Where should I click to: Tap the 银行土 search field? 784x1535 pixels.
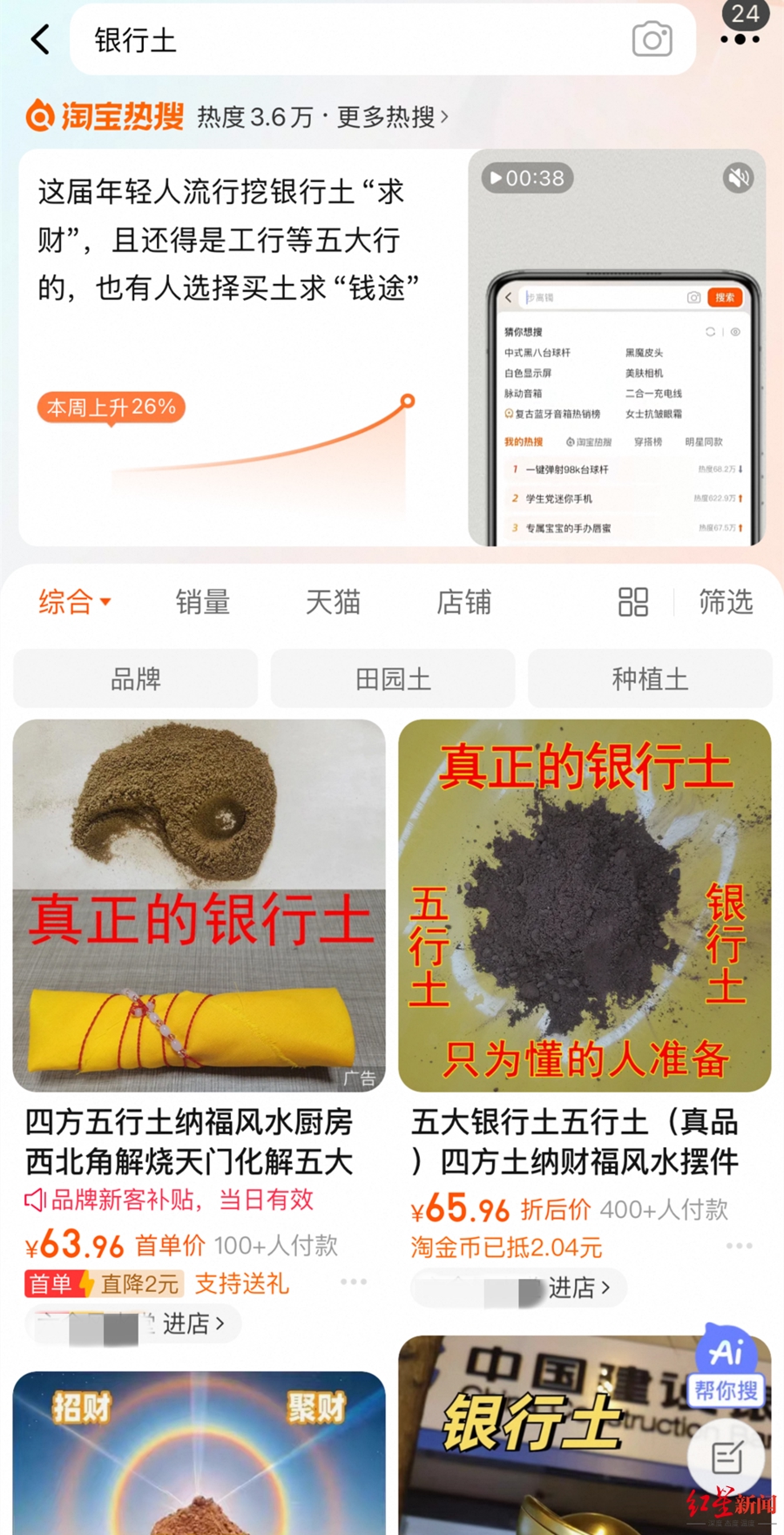(x=348, y=40)
